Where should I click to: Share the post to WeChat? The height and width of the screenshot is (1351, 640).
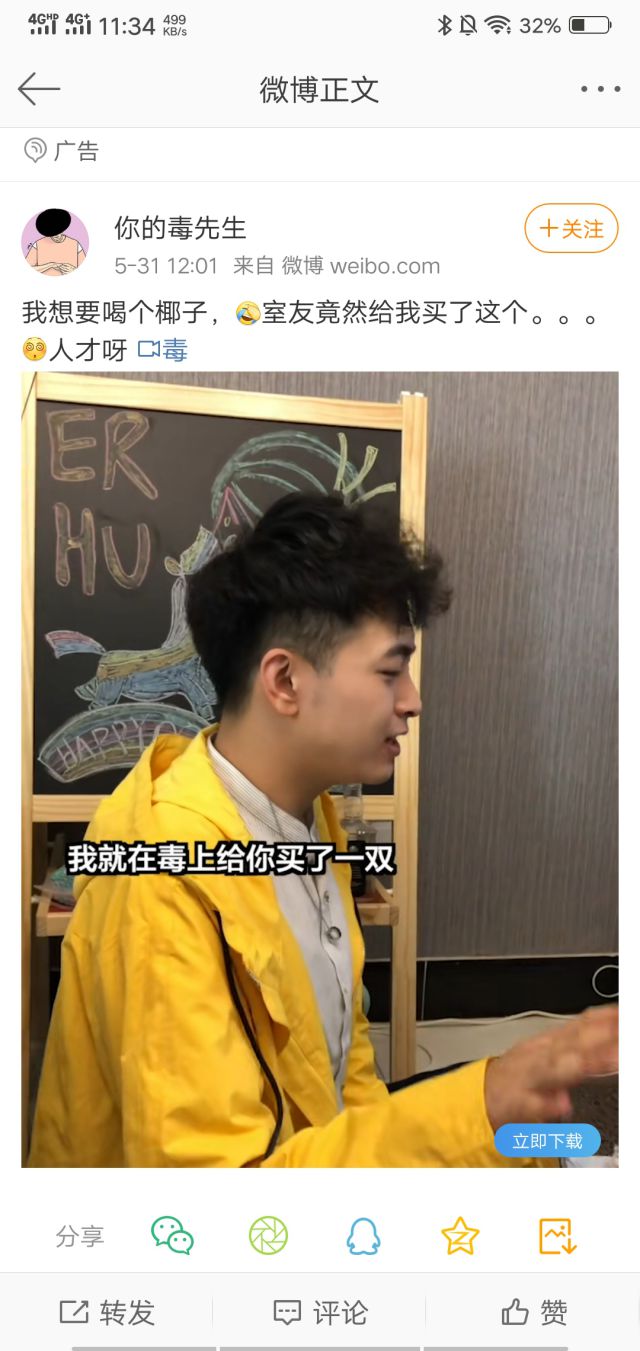coord(172,1236)
